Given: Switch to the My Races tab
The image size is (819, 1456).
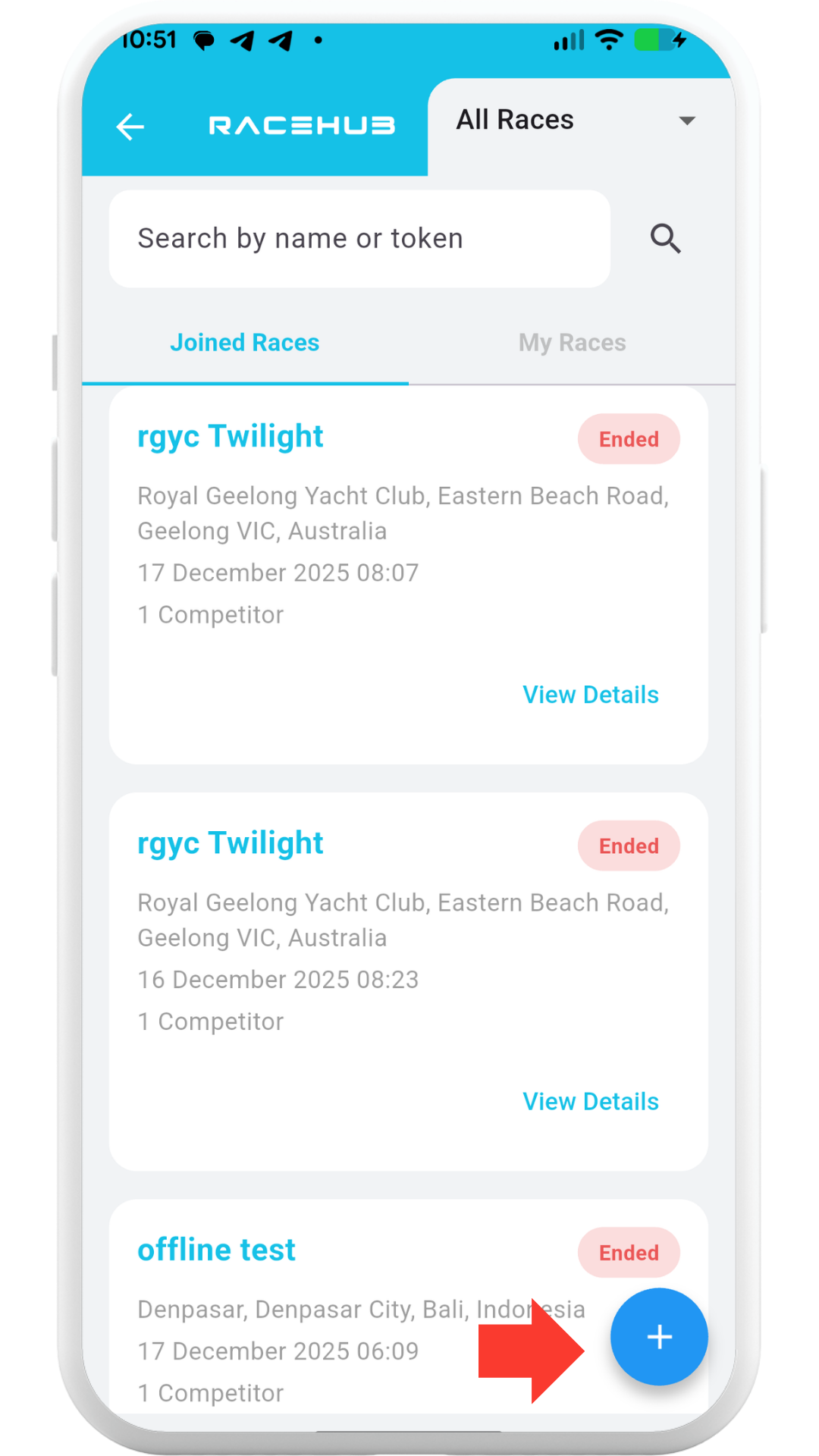Looking at the screenshot, I should click(x=572, y=343).
